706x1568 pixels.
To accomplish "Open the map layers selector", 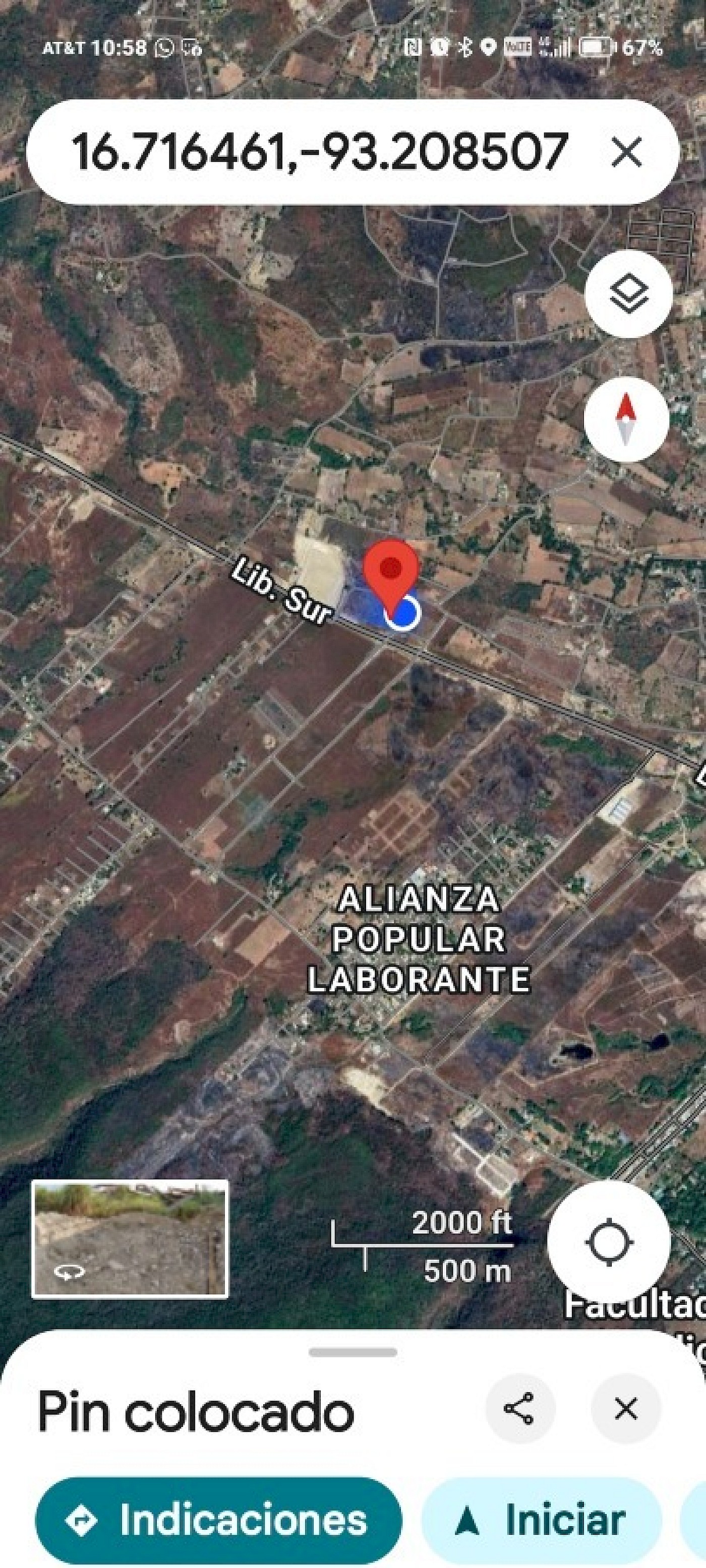I will pos(628,293).
